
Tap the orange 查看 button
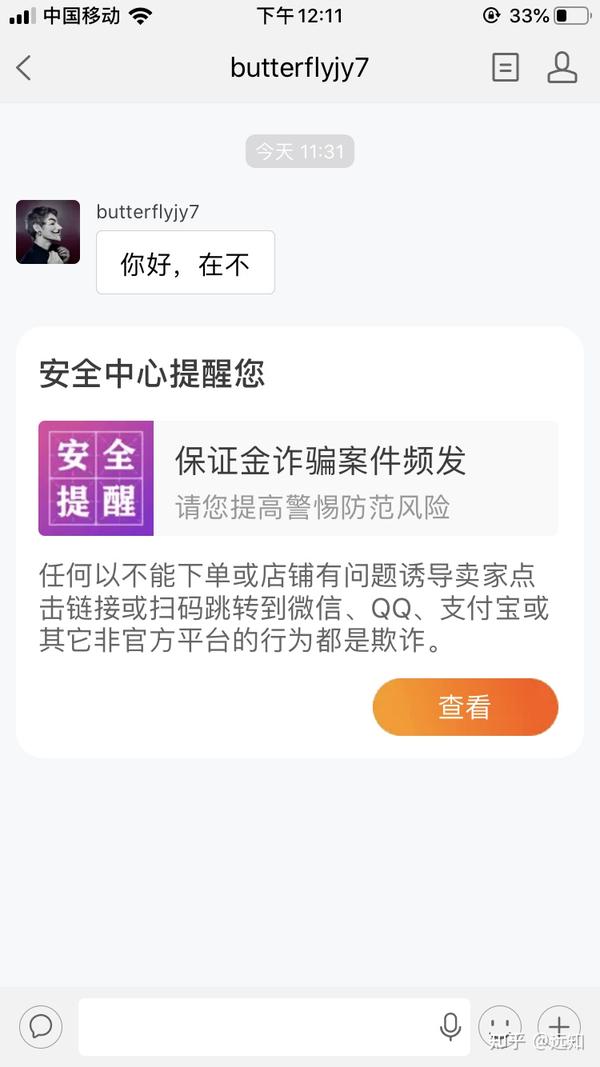coord(465,707)
